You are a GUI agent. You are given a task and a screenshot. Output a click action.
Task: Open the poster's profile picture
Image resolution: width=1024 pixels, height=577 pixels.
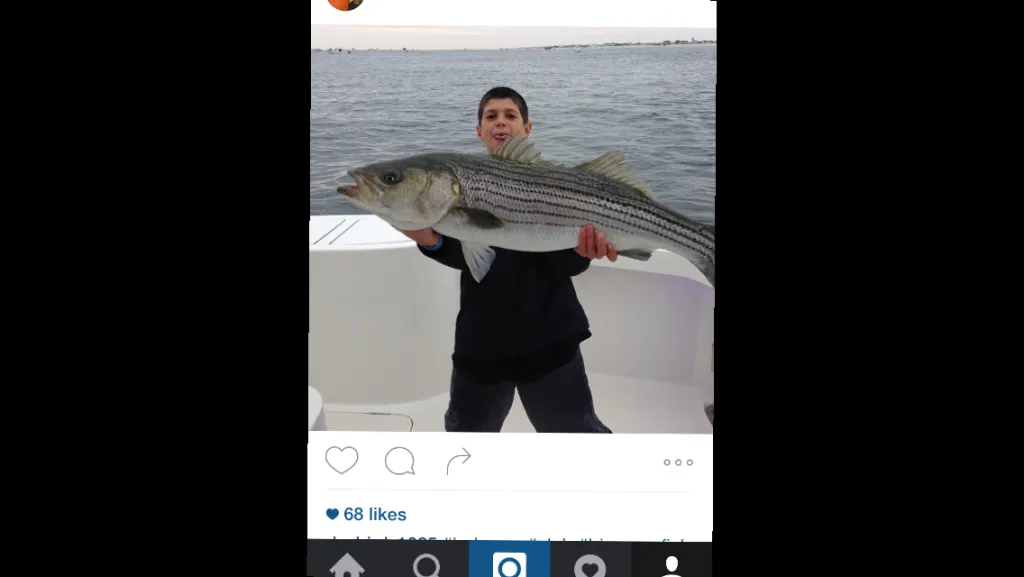tap(345, 4)
